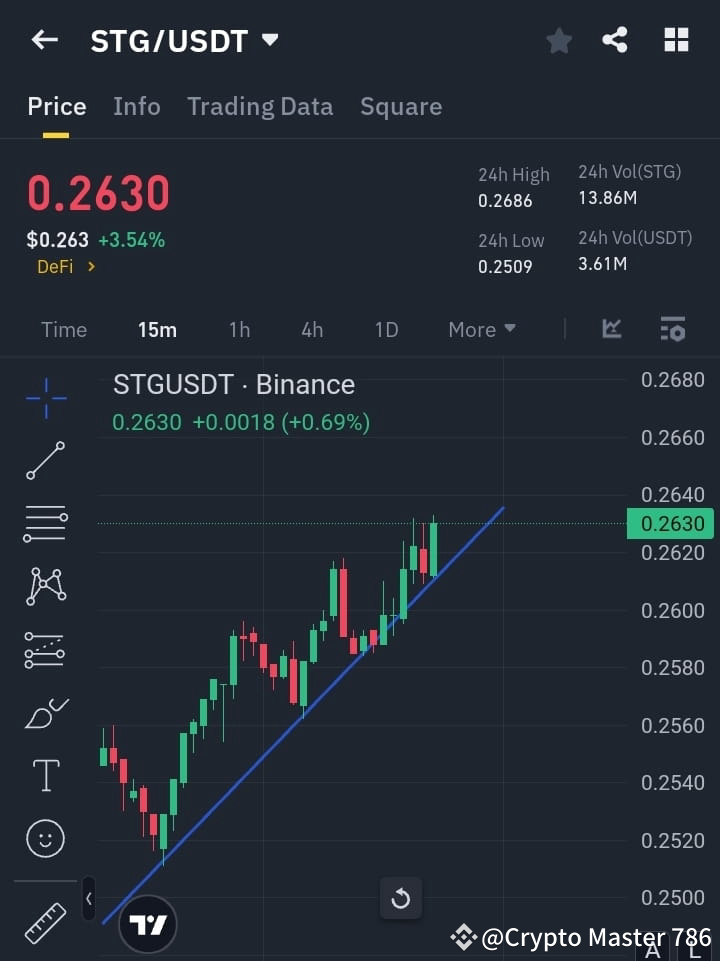Screen dimensions: 720x961
Task: Toggle STG/USDT as a favorite pair
Action: (558, 40)
